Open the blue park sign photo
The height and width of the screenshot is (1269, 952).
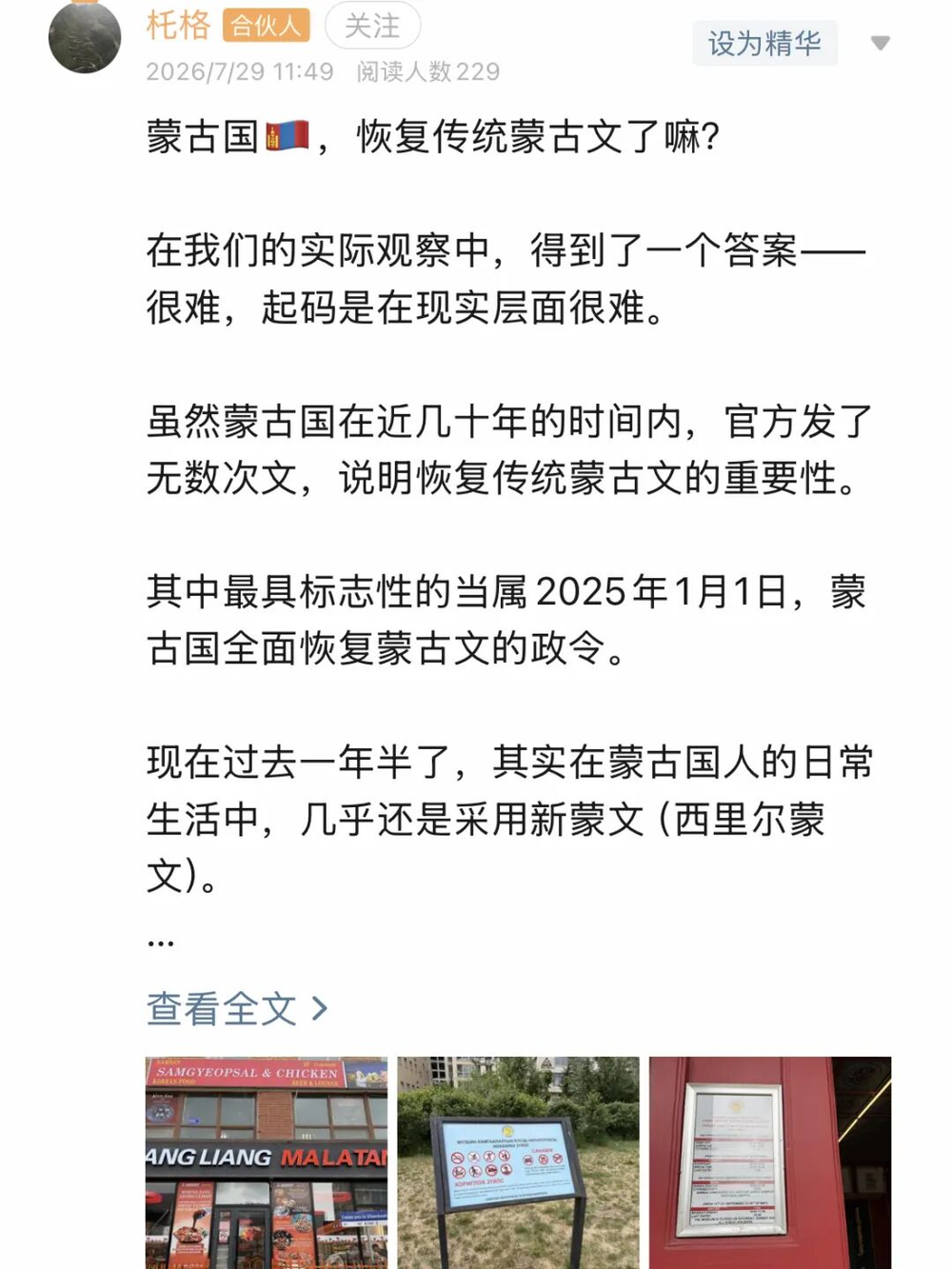518,1162
